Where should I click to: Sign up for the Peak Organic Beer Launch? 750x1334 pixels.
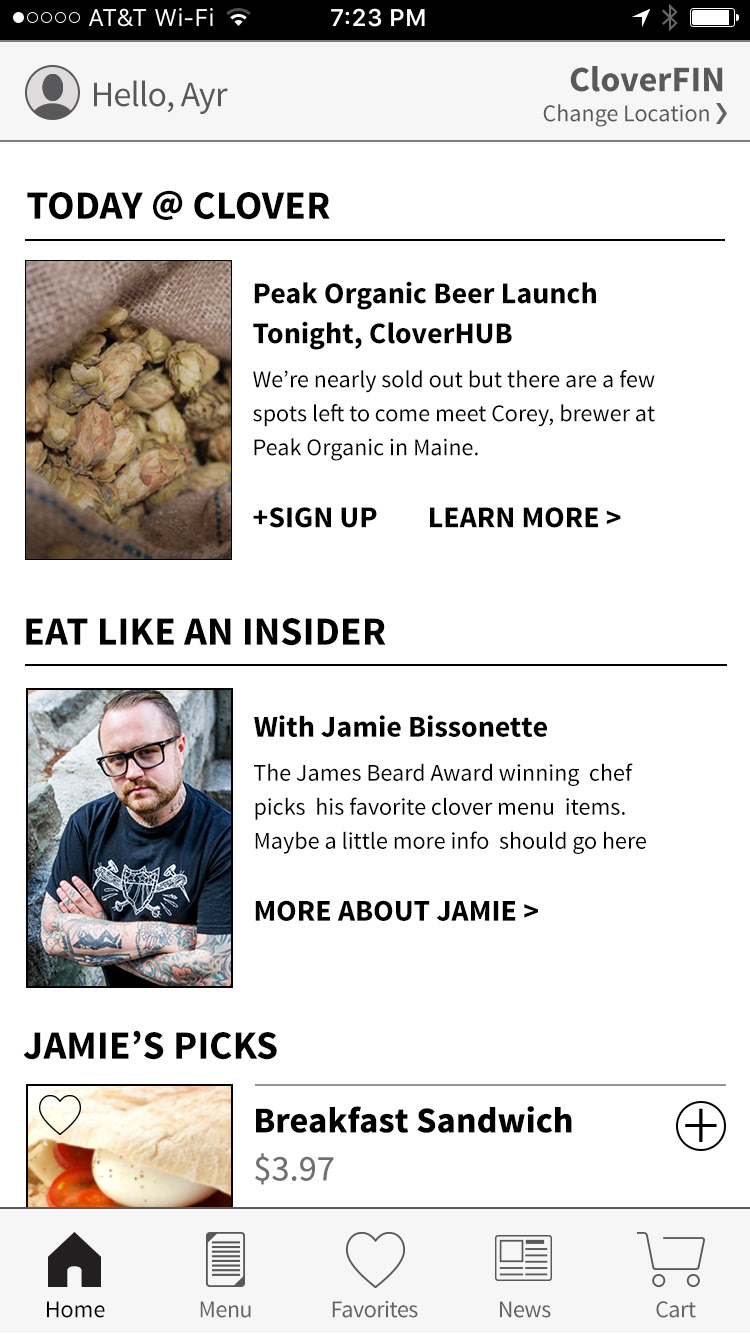click(315, 518)
